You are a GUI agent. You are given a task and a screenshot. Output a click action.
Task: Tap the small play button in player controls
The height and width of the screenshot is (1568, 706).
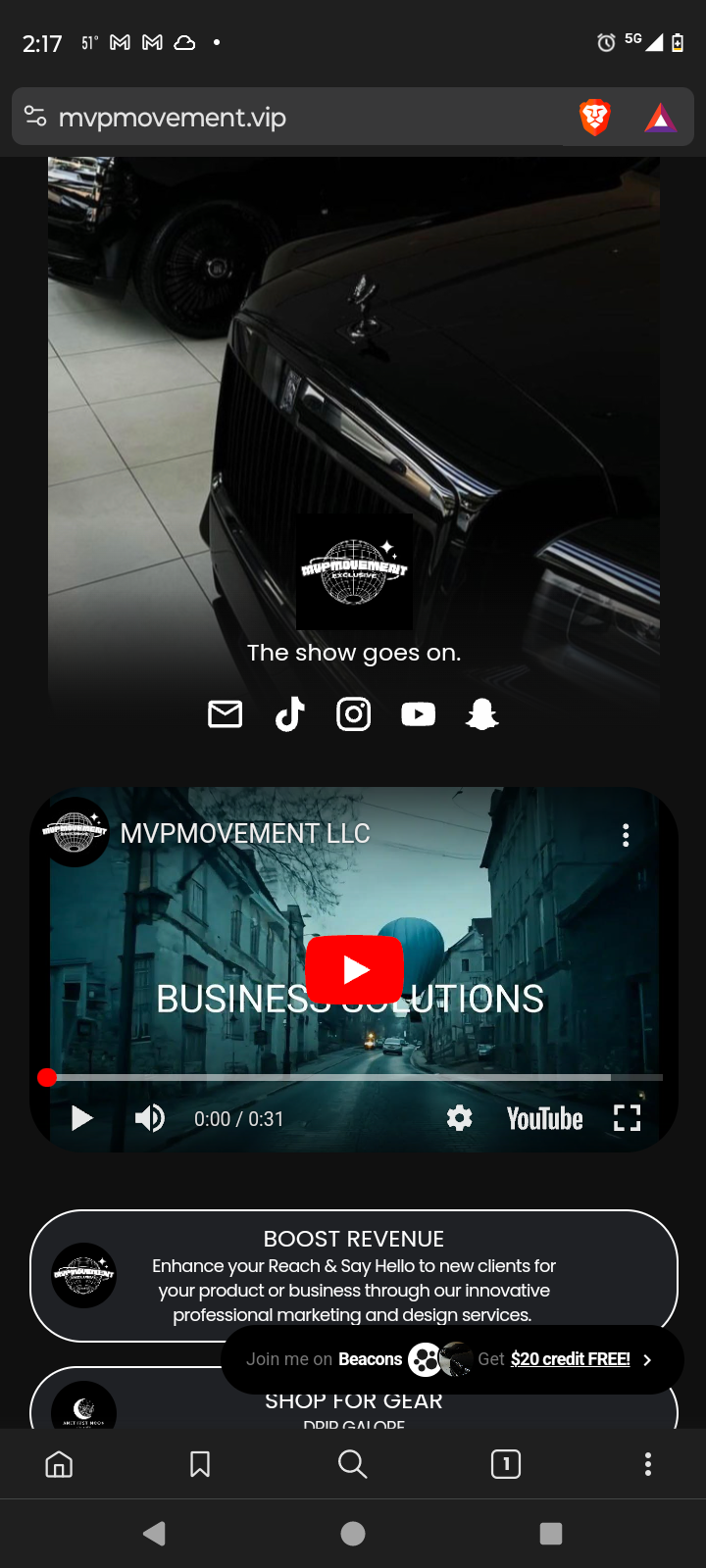coord(81,1118)
